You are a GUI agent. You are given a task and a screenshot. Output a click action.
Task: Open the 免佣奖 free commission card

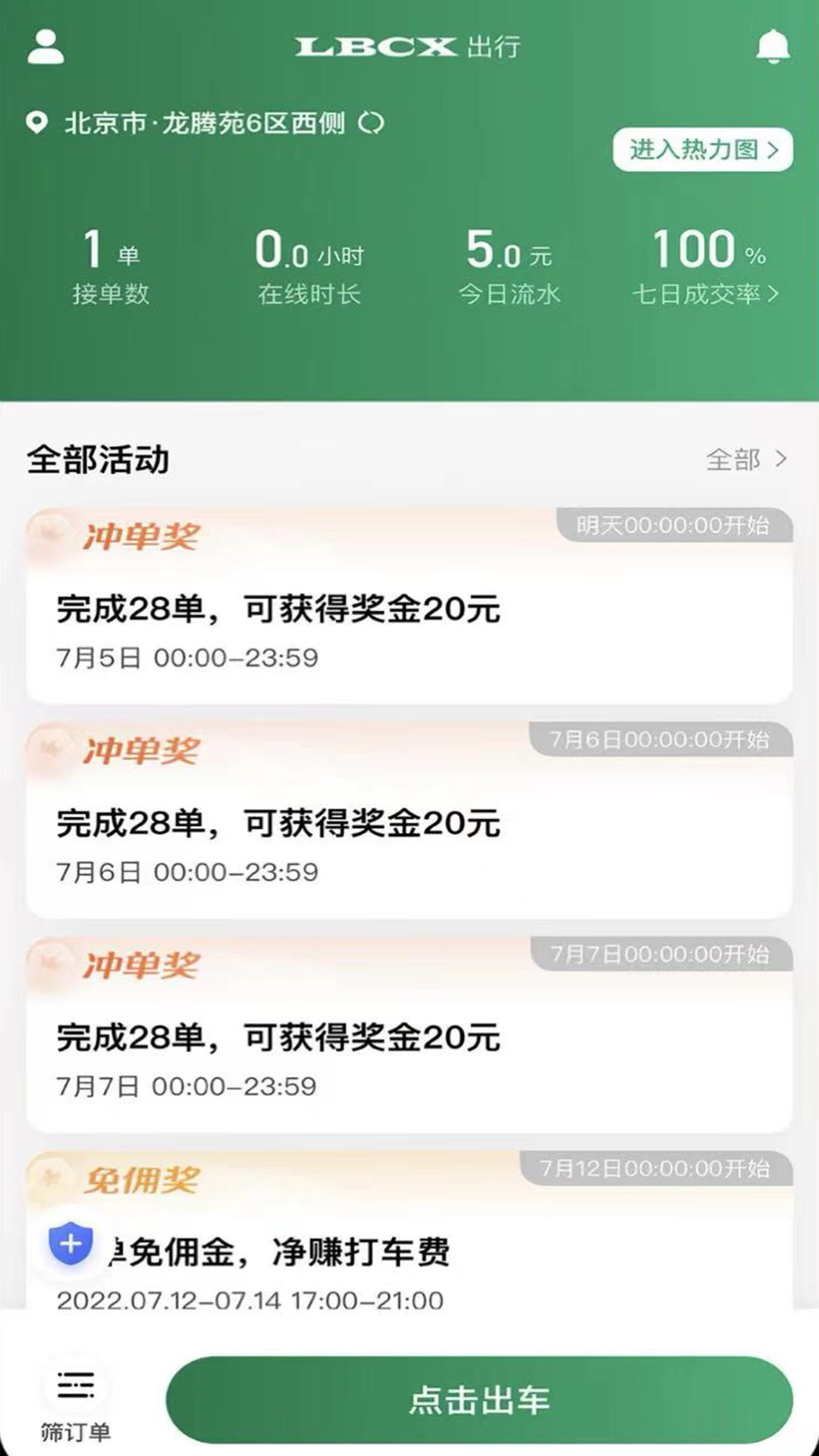(409, 1244)
